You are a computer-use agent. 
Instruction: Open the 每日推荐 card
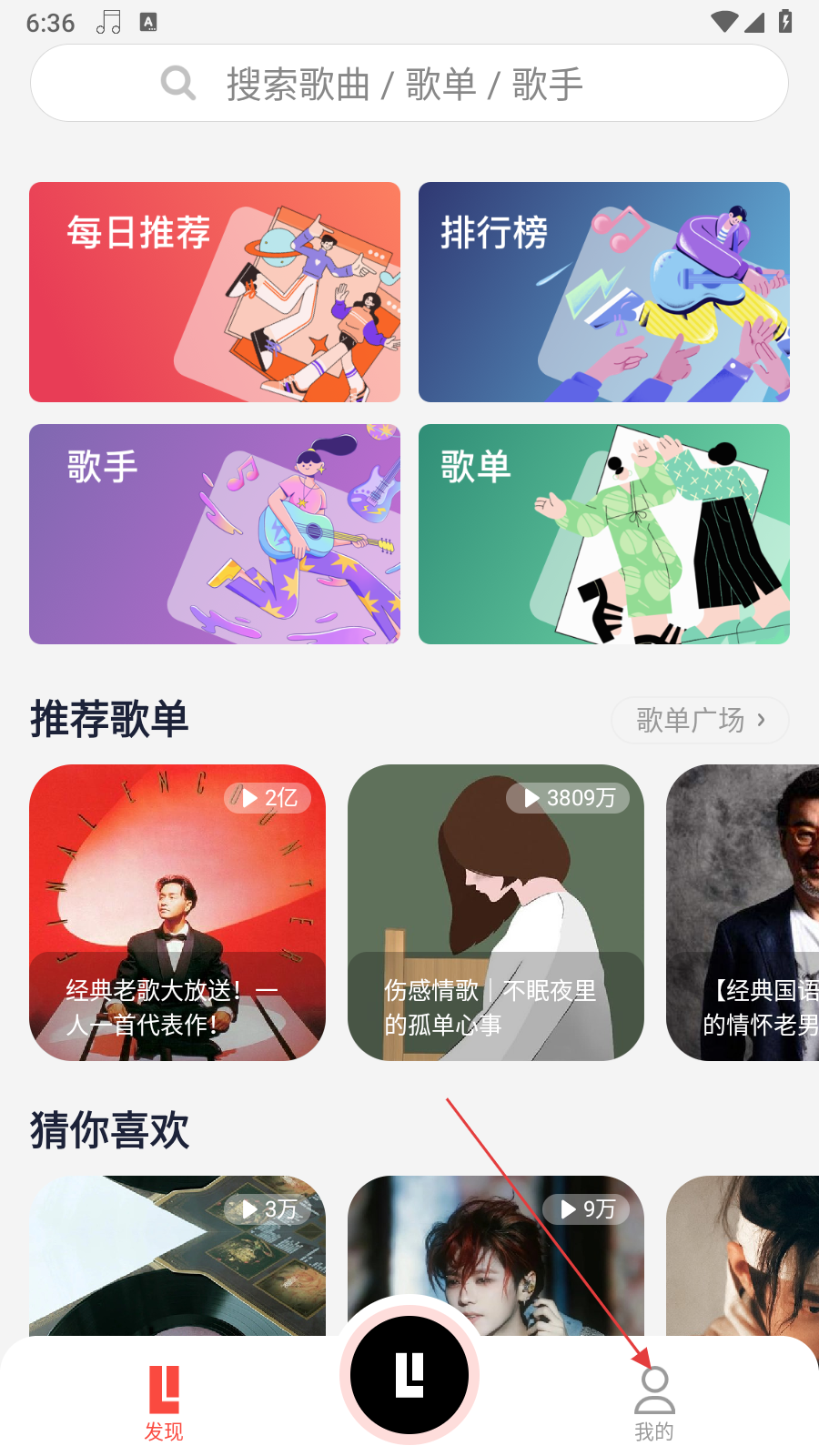(215, 292)
